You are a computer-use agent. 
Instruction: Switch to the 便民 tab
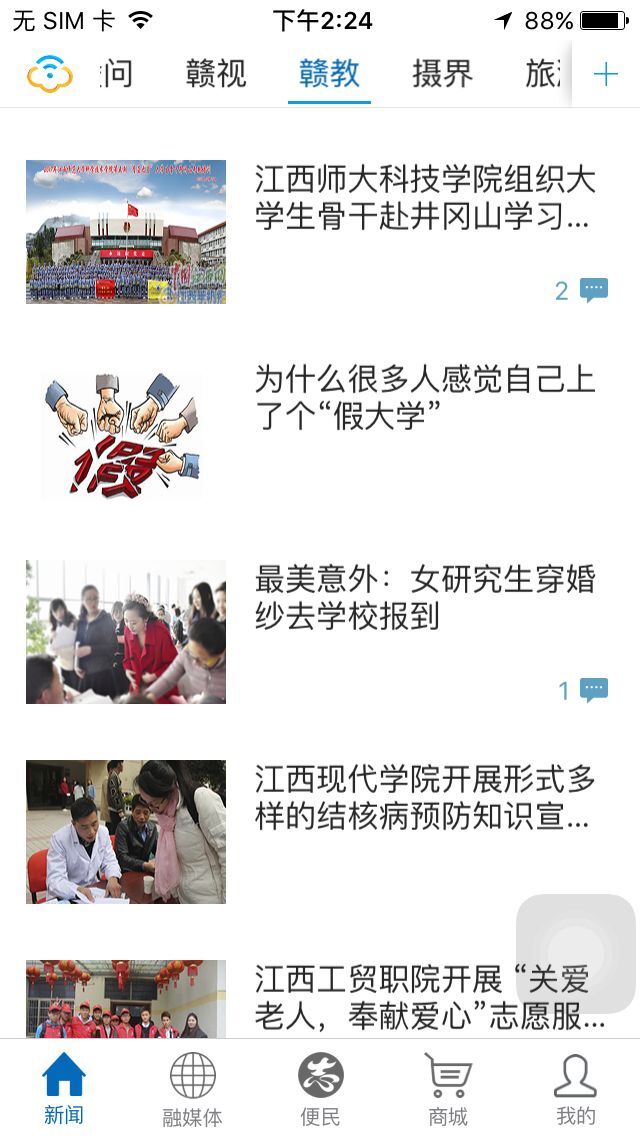point(320,1088)
